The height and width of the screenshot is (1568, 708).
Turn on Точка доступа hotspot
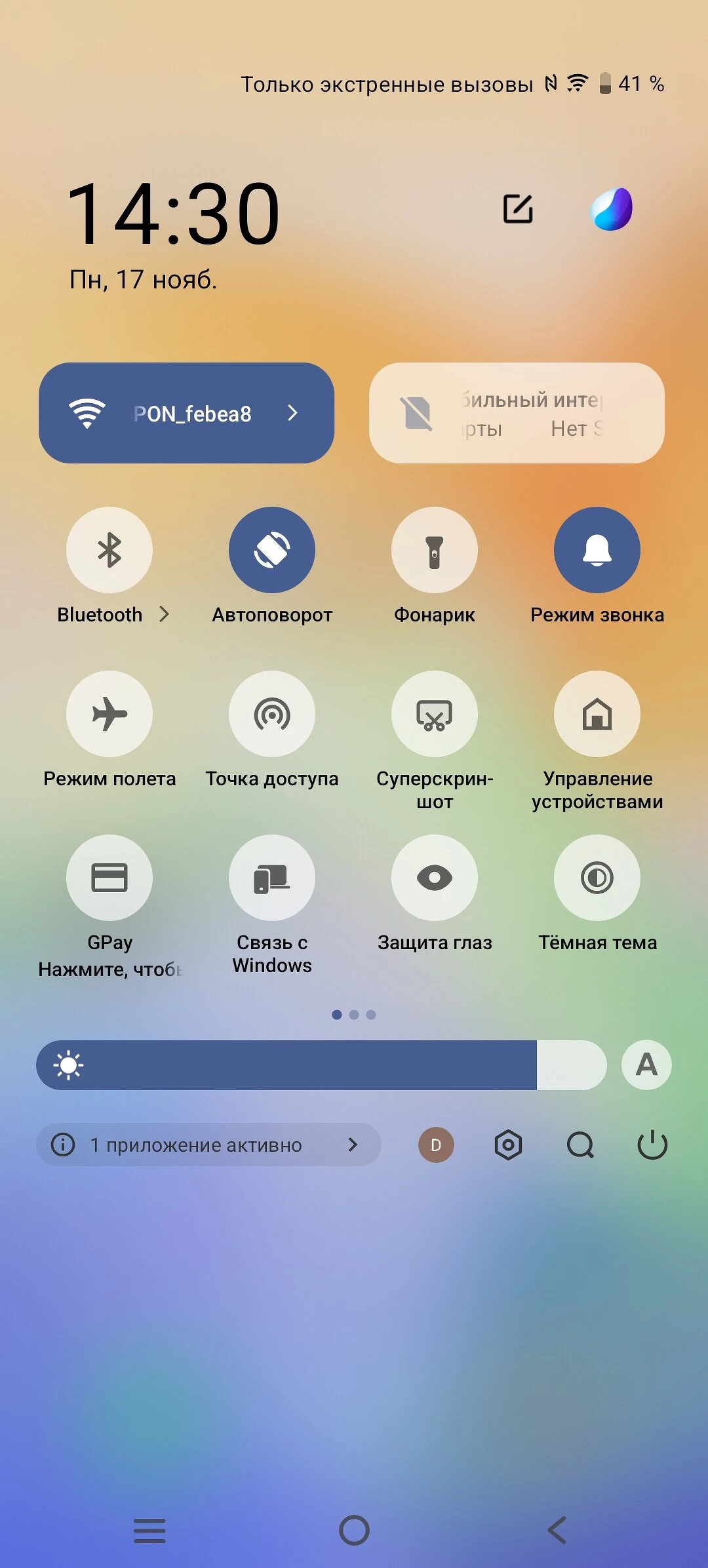tap(272, 714)
